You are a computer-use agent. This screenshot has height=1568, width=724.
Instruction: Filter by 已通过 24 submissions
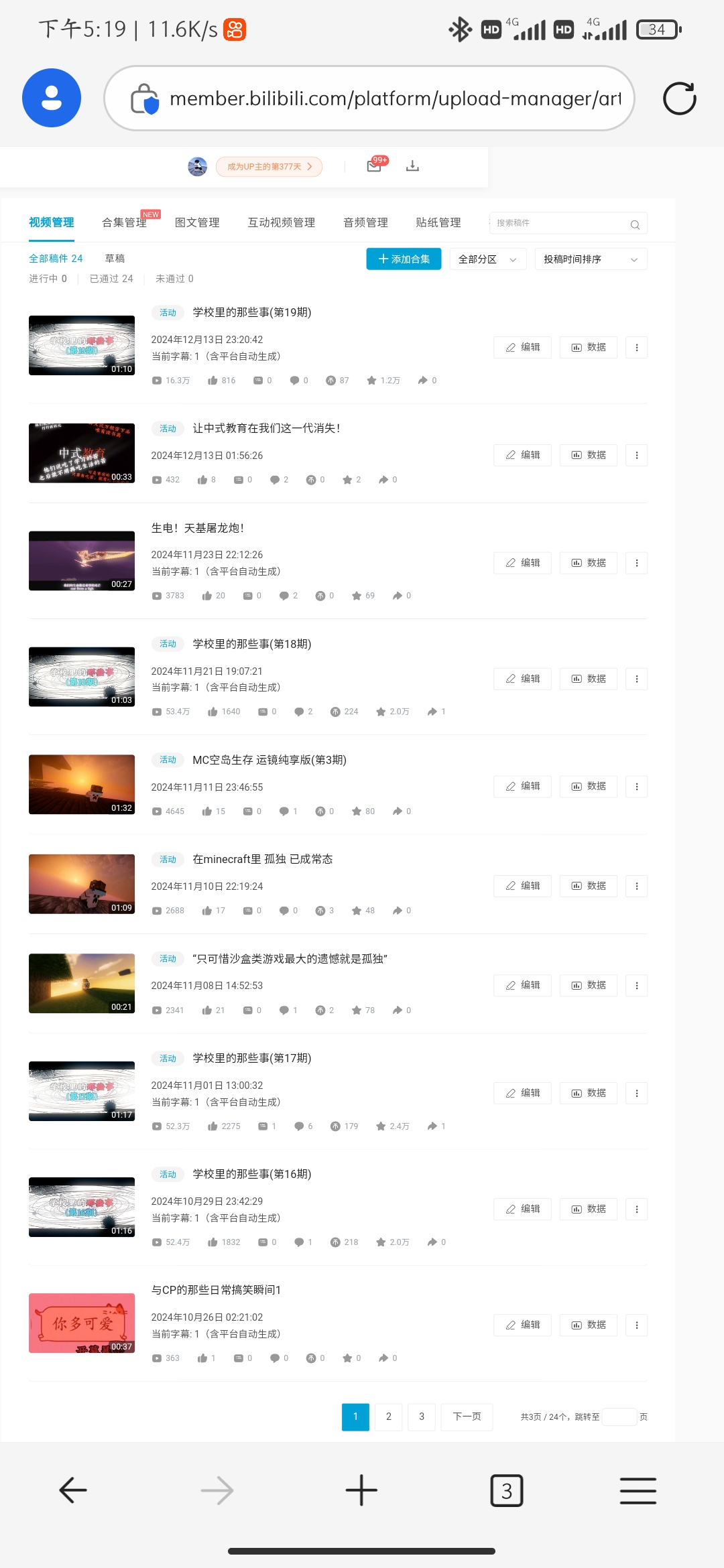[111, 279]
